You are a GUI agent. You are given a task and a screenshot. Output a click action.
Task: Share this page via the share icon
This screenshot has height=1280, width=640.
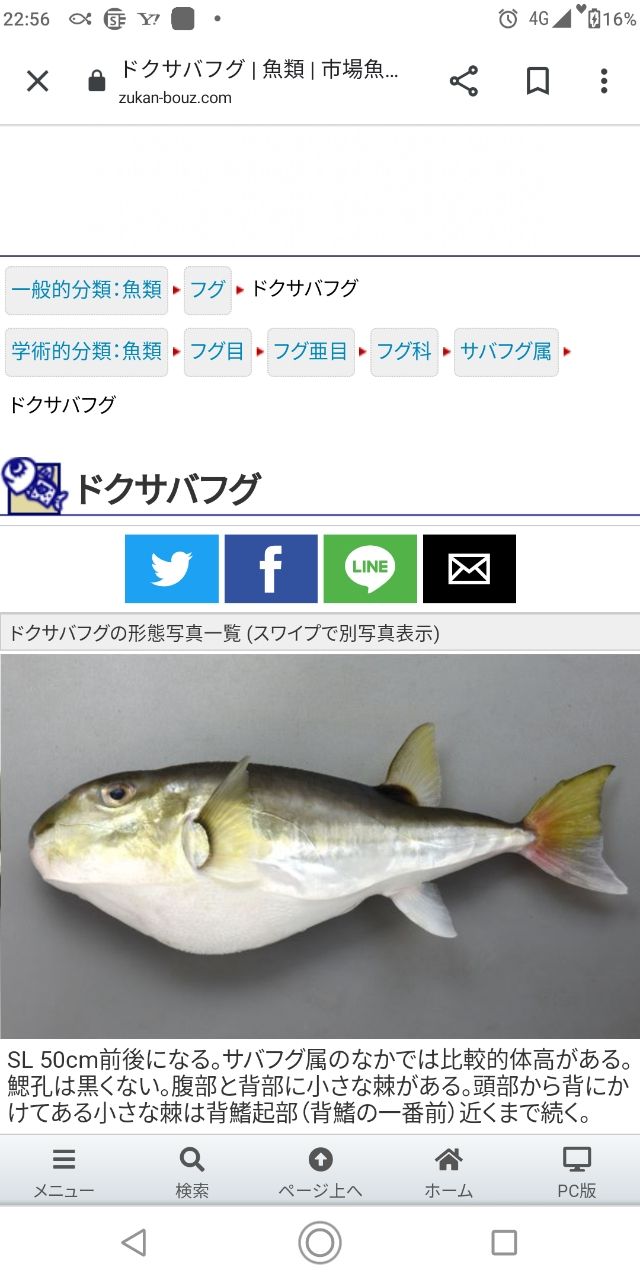pyautogui.click(x=463, y=81)
